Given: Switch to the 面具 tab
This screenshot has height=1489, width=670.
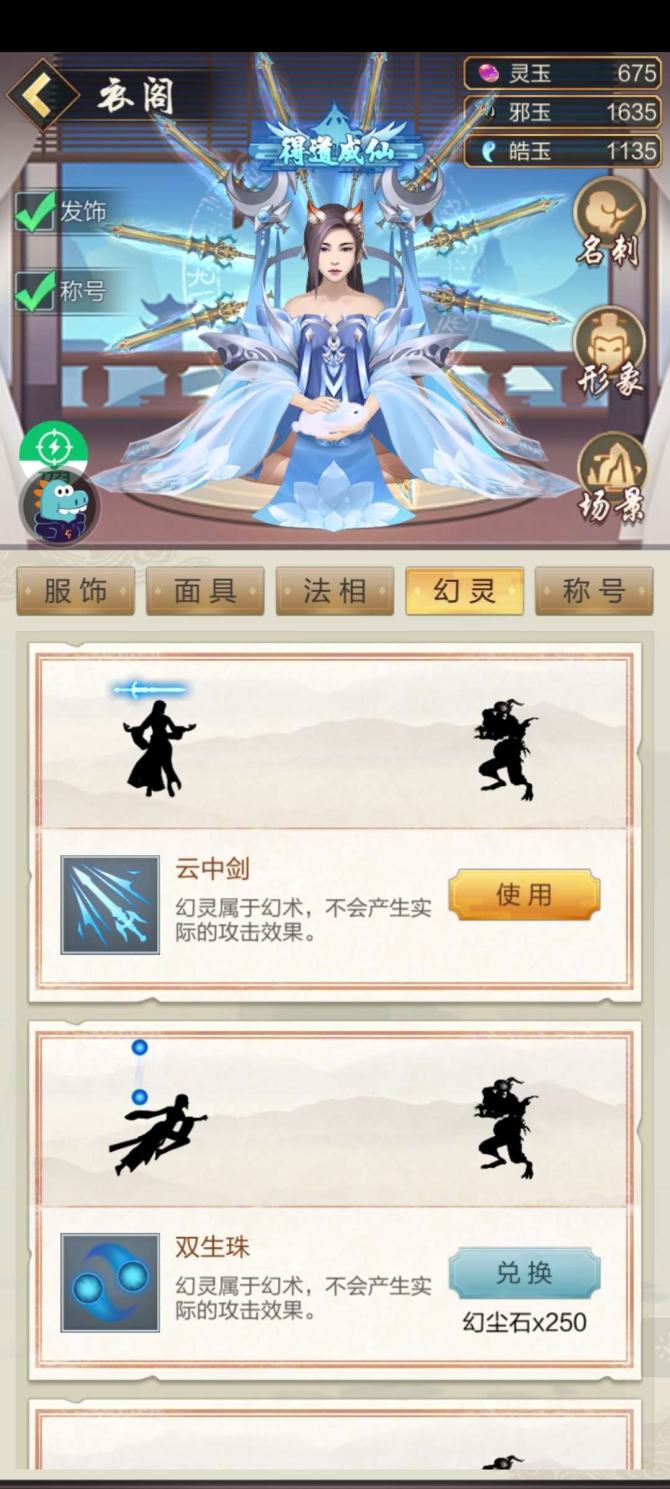Looking at the screenshot, I should (205, 591).
